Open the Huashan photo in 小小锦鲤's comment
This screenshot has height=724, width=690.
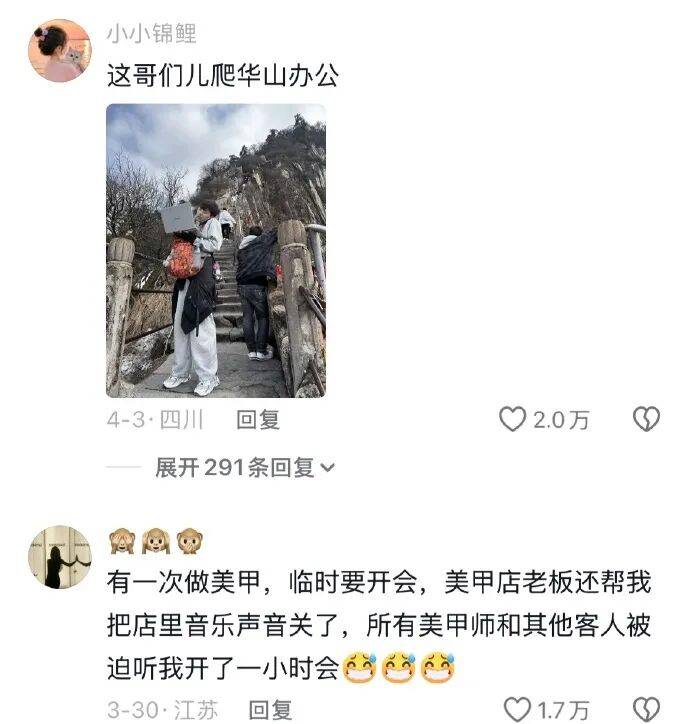(x=216, y=251)
